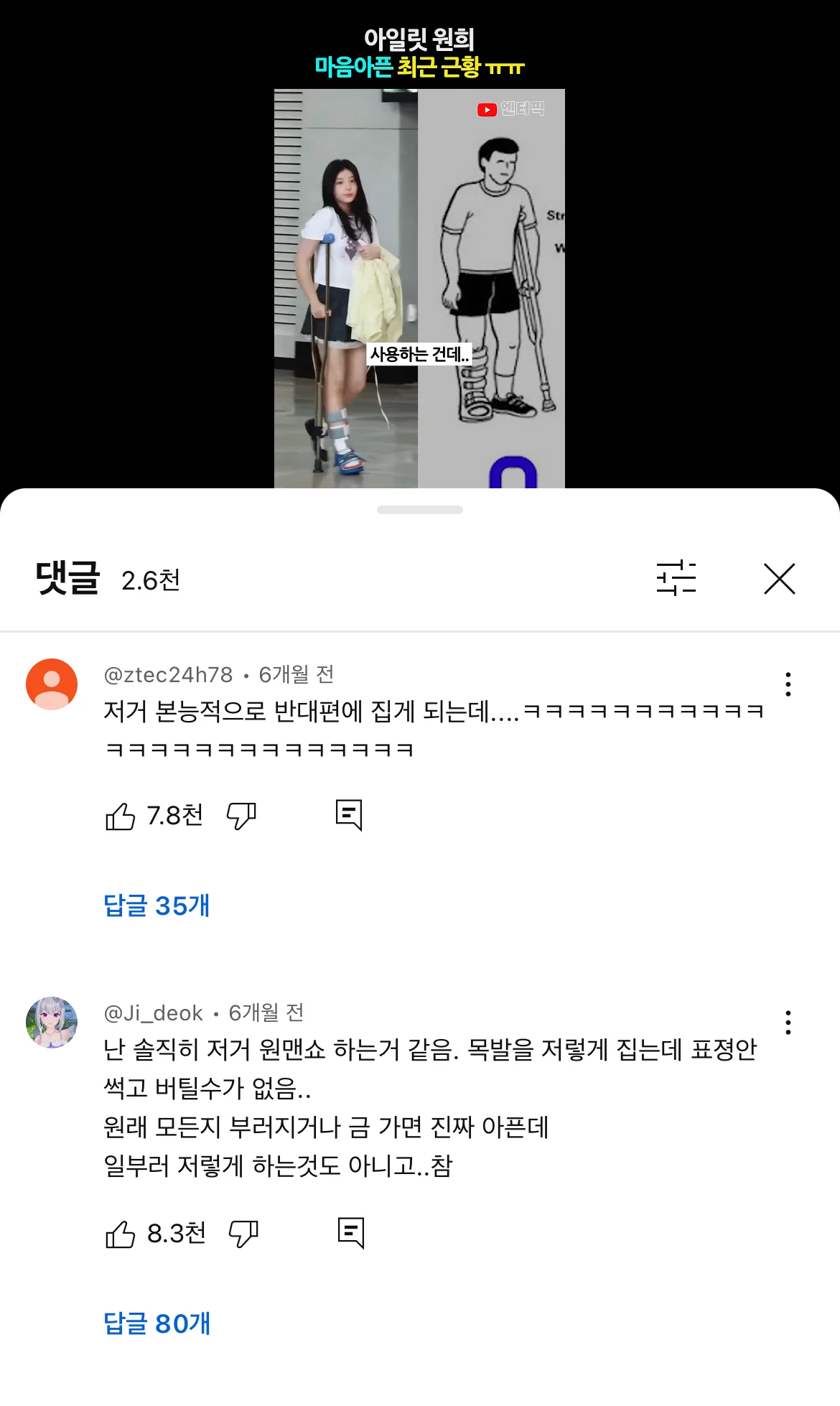Open overflow menu on @ztec24h78's comment
Screen dimensions: 840x1406
click(x=788, y=684)
